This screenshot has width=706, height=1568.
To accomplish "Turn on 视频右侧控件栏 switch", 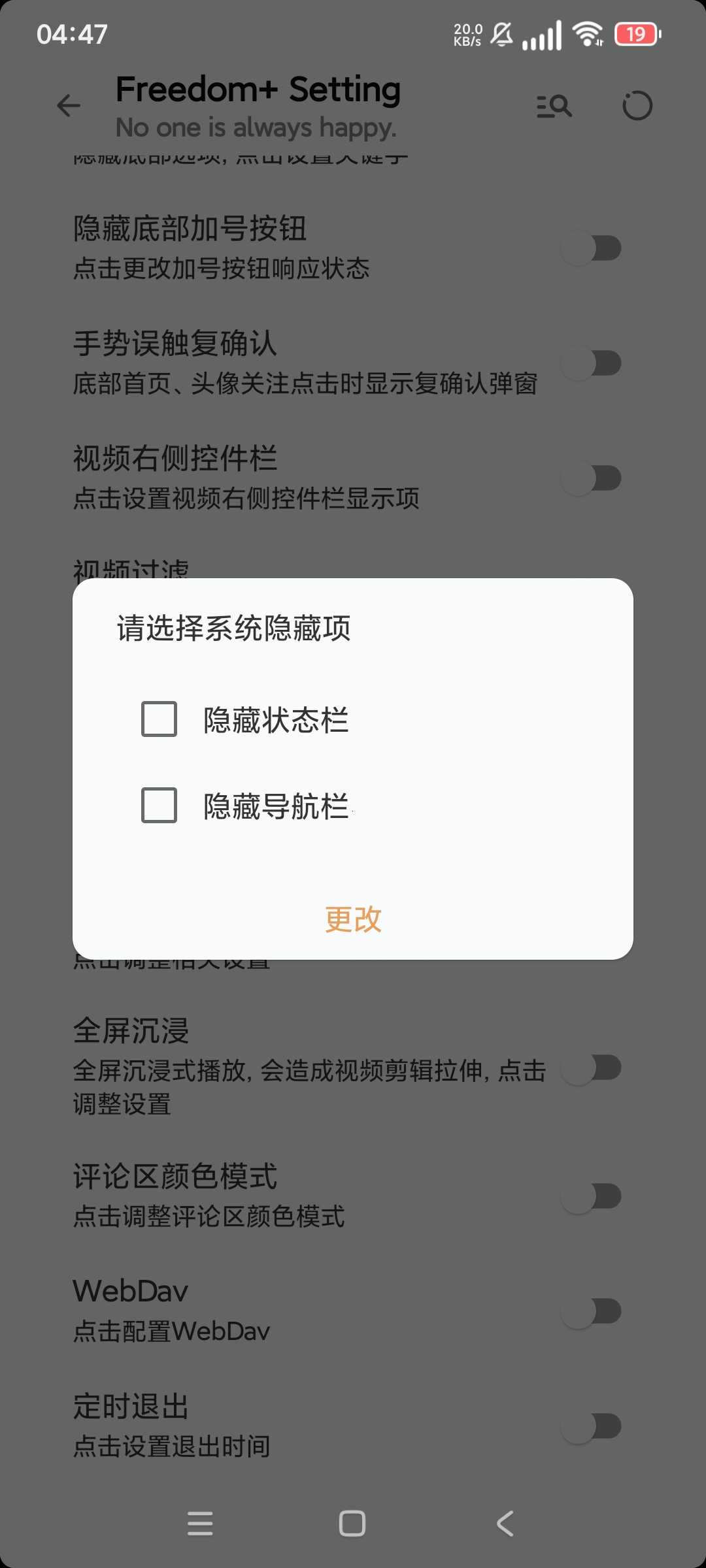I will [x=592, y=478].
